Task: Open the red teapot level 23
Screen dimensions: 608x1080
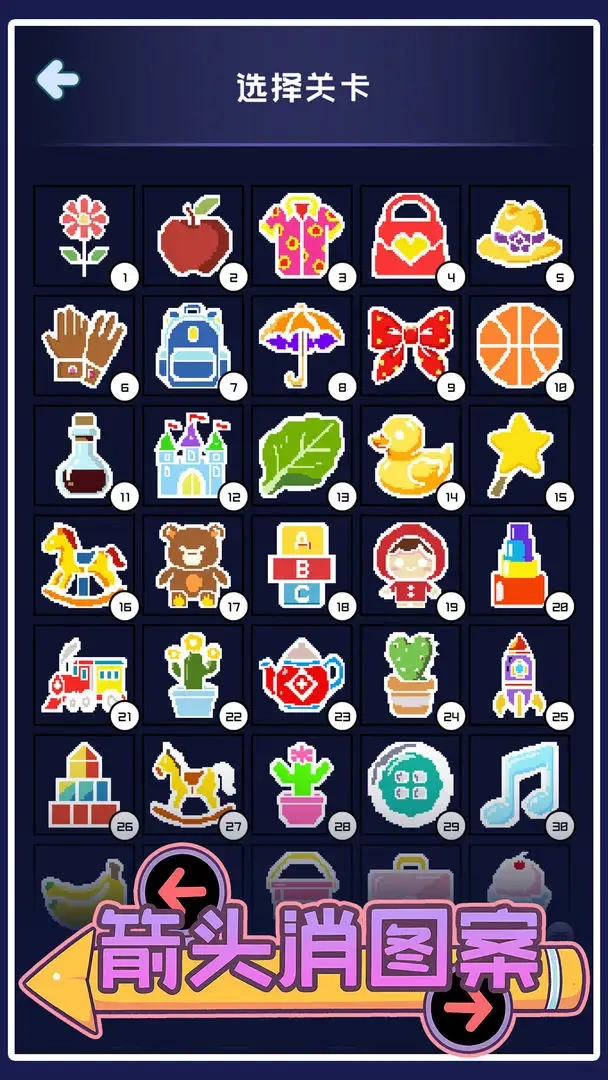Action: [302, 676]
